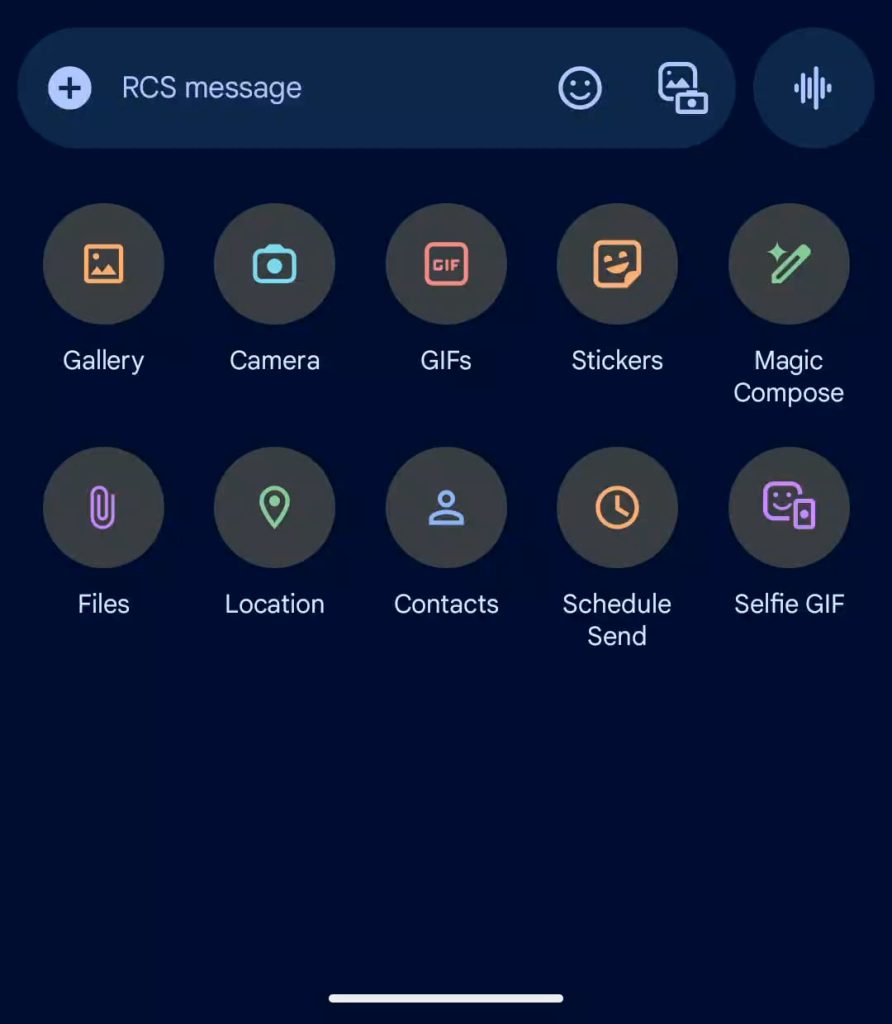The image size is (892, 1024).
Task: Collapse the attachment menu with plus button
Action: [x=68, y=88]
